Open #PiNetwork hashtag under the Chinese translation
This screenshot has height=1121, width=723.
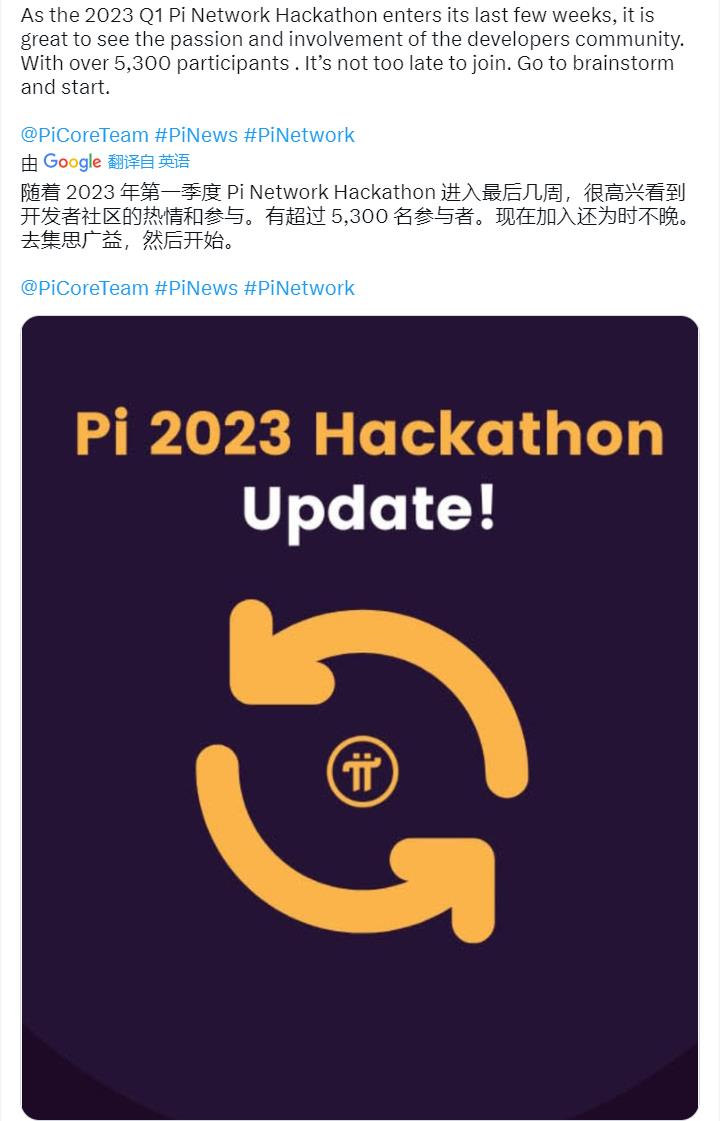299,288
